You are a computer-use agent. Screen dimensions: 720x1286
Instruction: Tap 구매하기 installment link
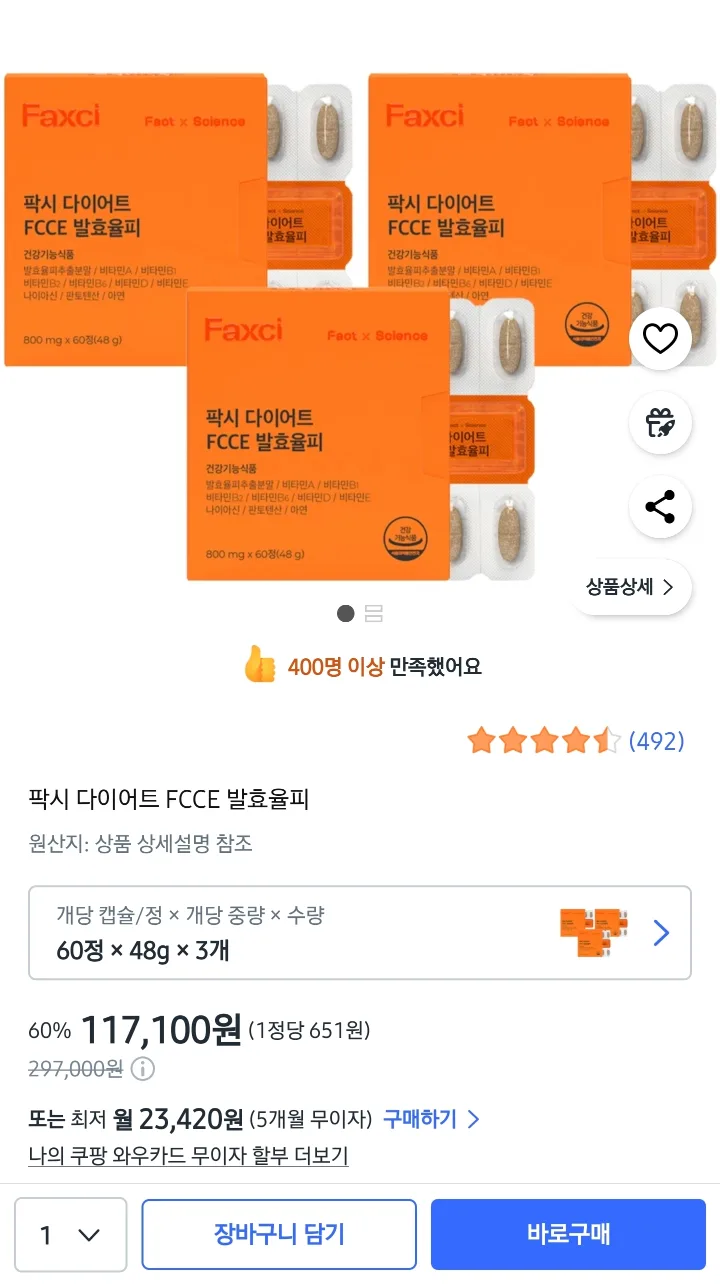point(431,1118)
